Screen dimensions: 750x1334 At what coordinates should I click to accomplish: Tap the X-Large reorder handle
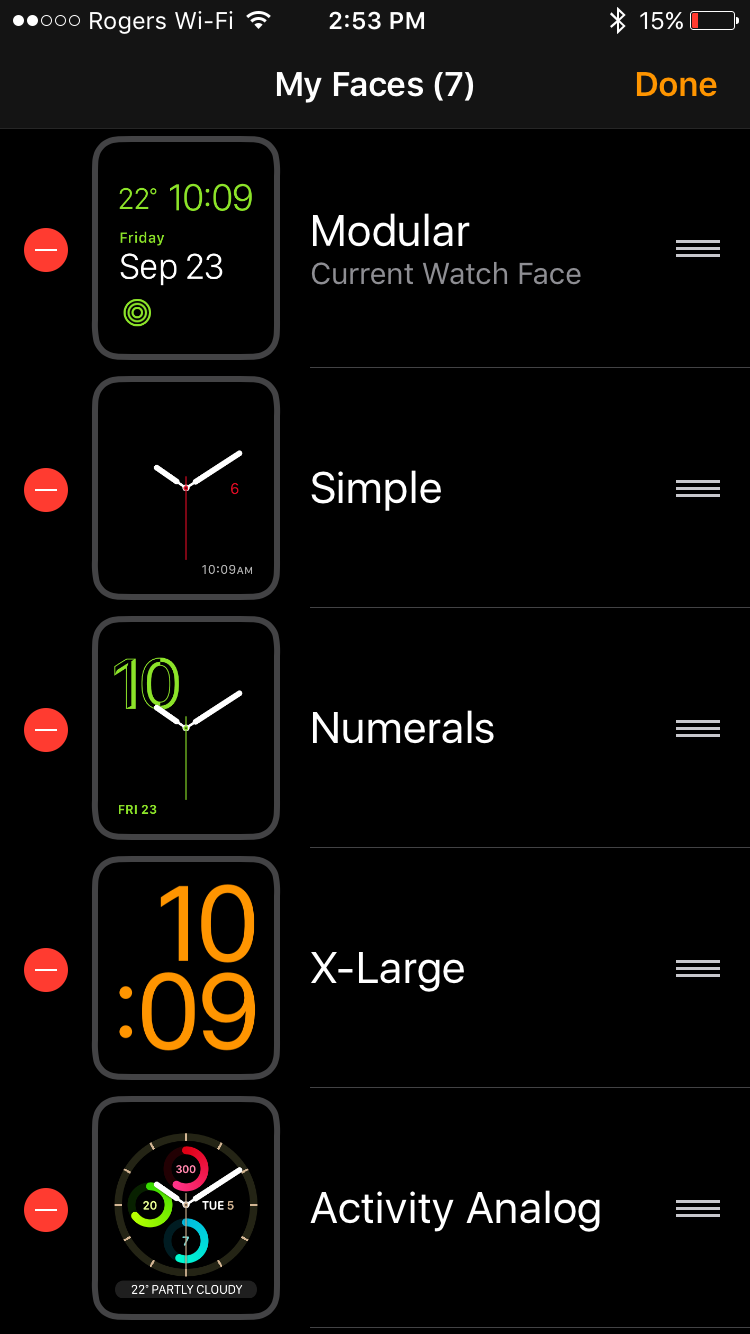click(x=698, y=969)
